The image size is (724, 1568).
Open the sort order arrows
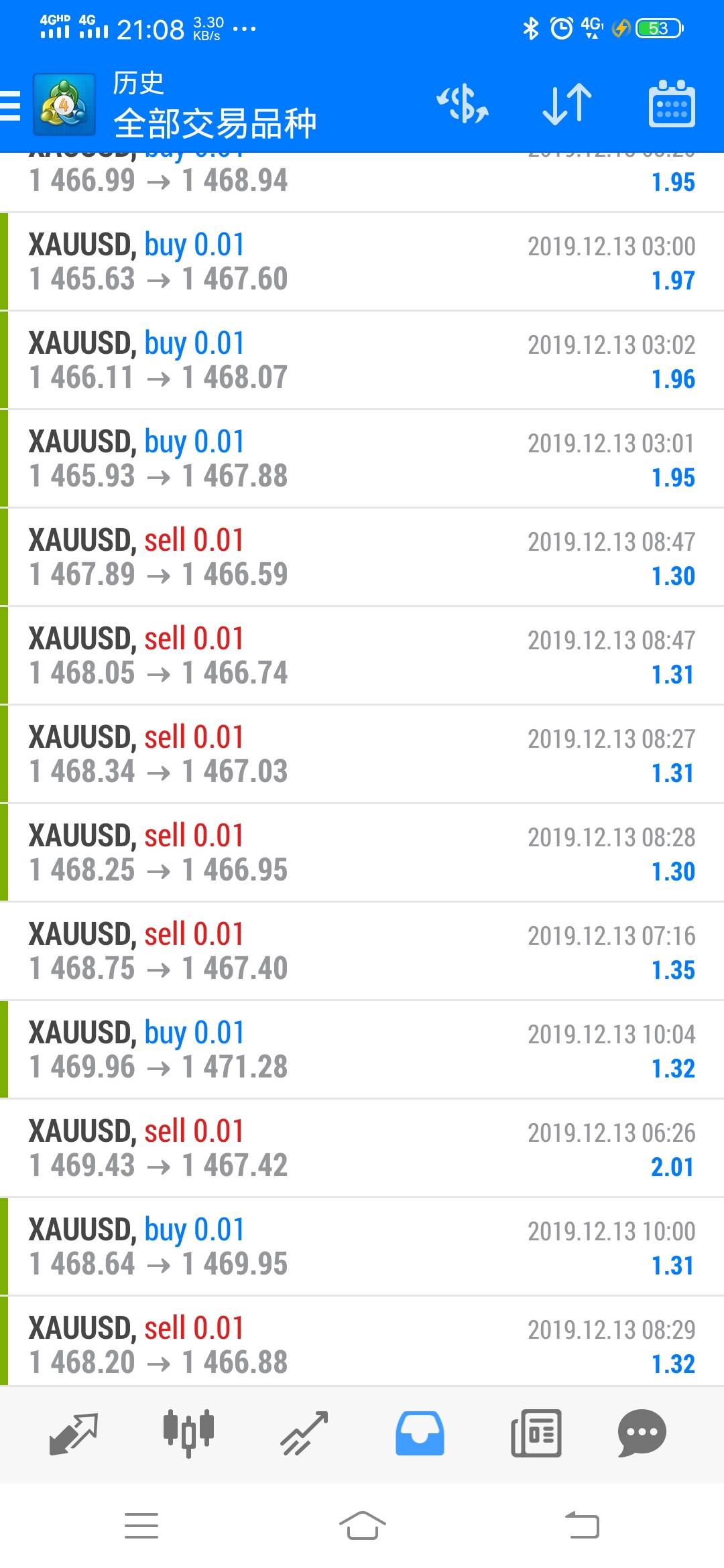click(x=566, y=105)
